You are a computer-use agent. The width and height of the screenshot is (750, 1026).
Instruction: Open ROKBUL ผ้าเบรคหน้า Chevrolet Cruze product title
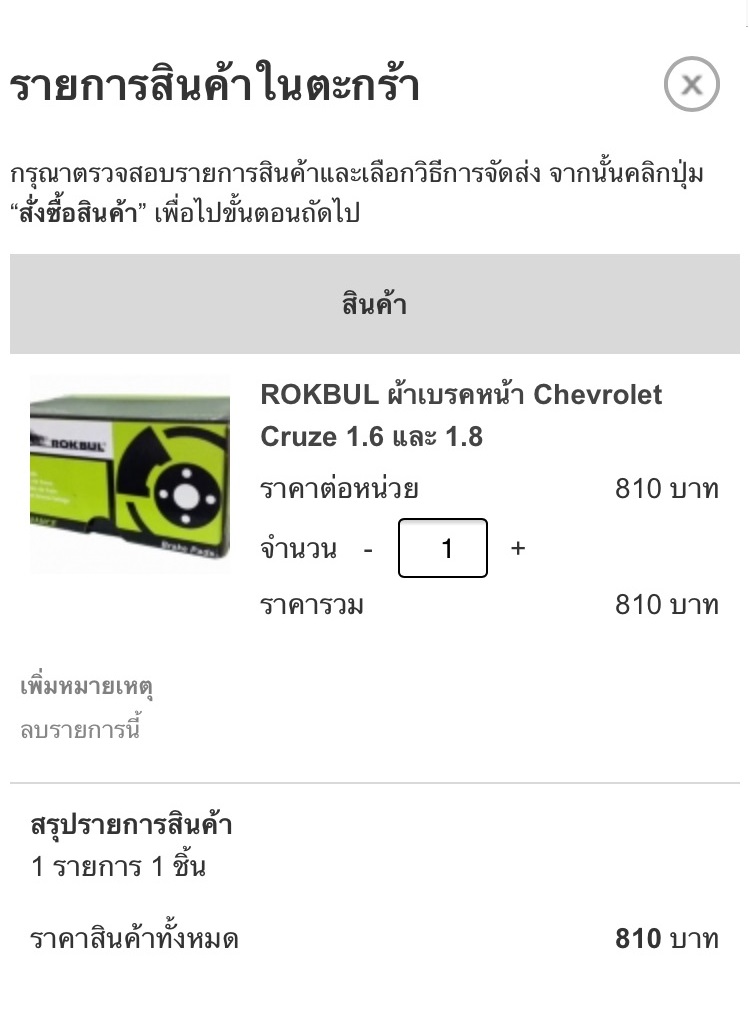460,415
